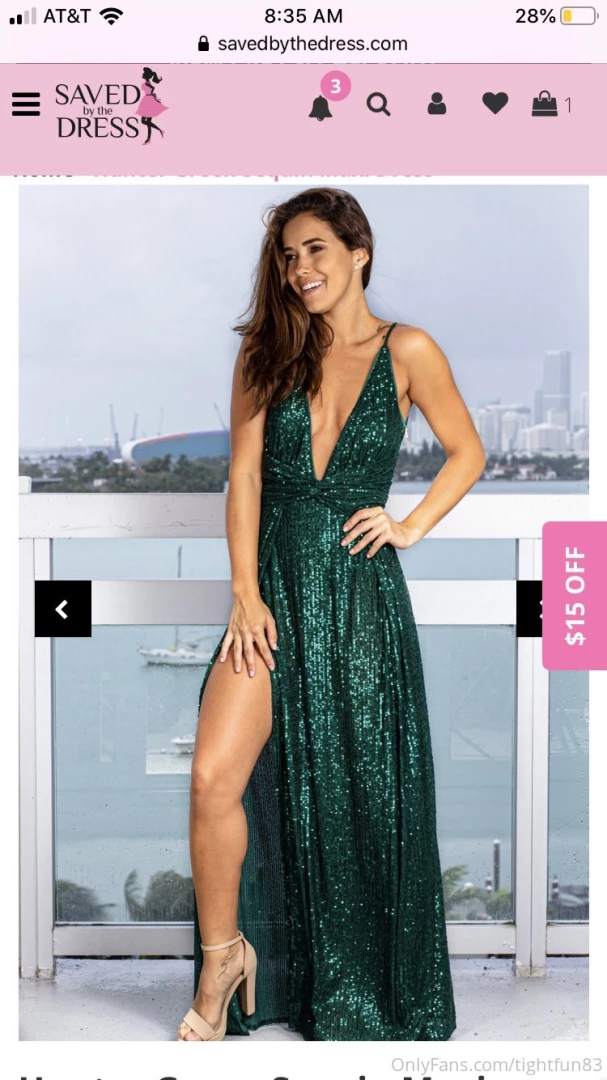This screenshot has width=607, height=1080.
Task: Open the site search
Action: pyautogui.click(x=378, y=104)
